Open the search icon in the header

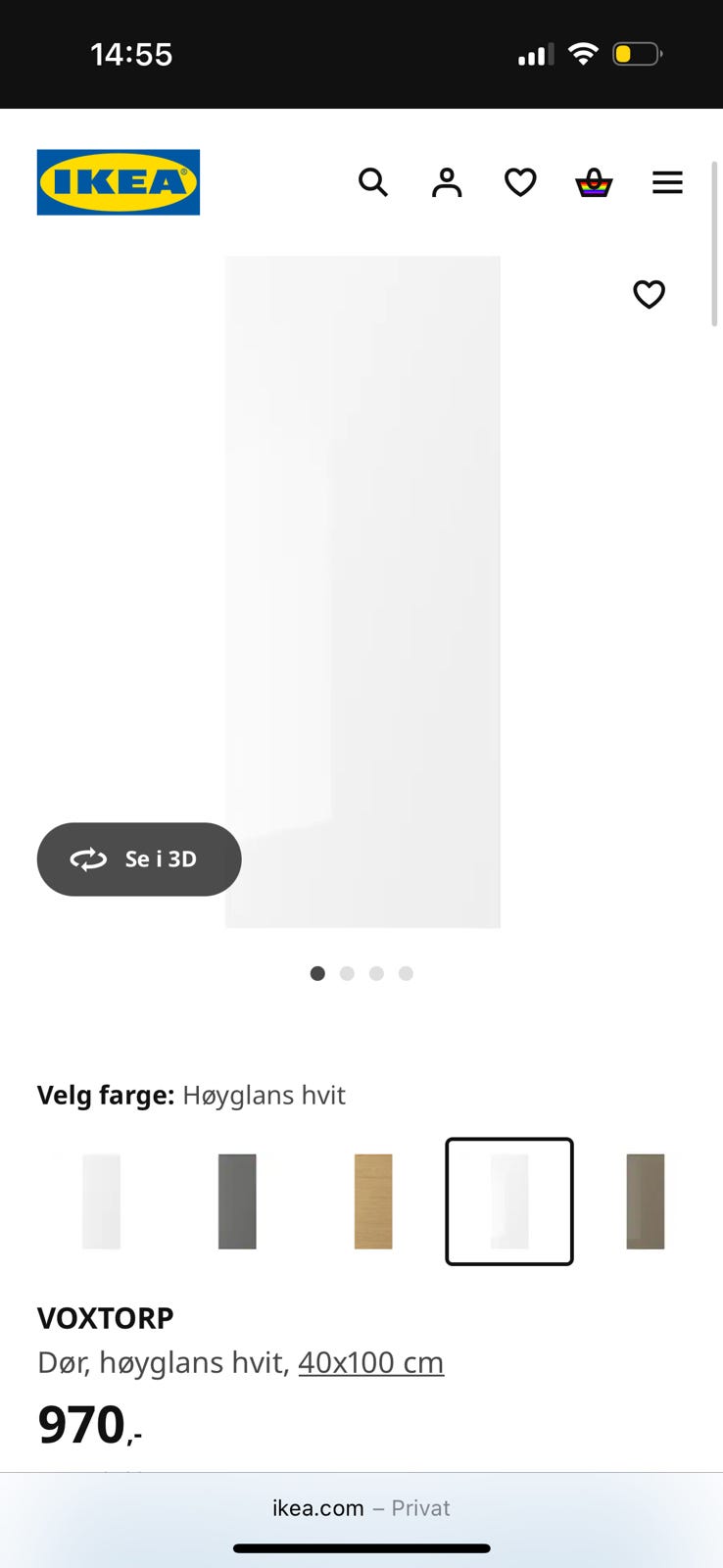point(373,182)
